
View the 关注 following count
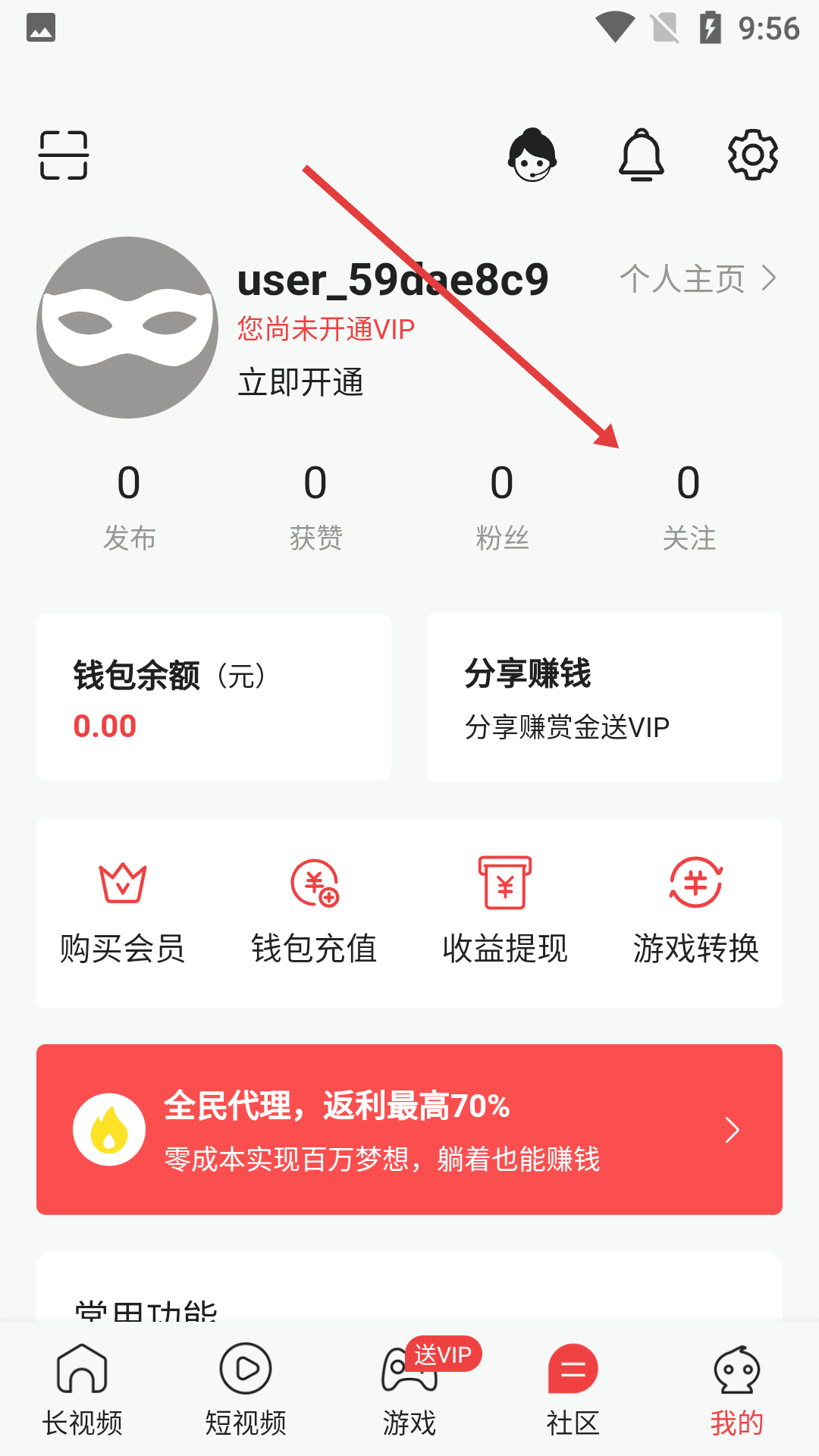point(689,504)
